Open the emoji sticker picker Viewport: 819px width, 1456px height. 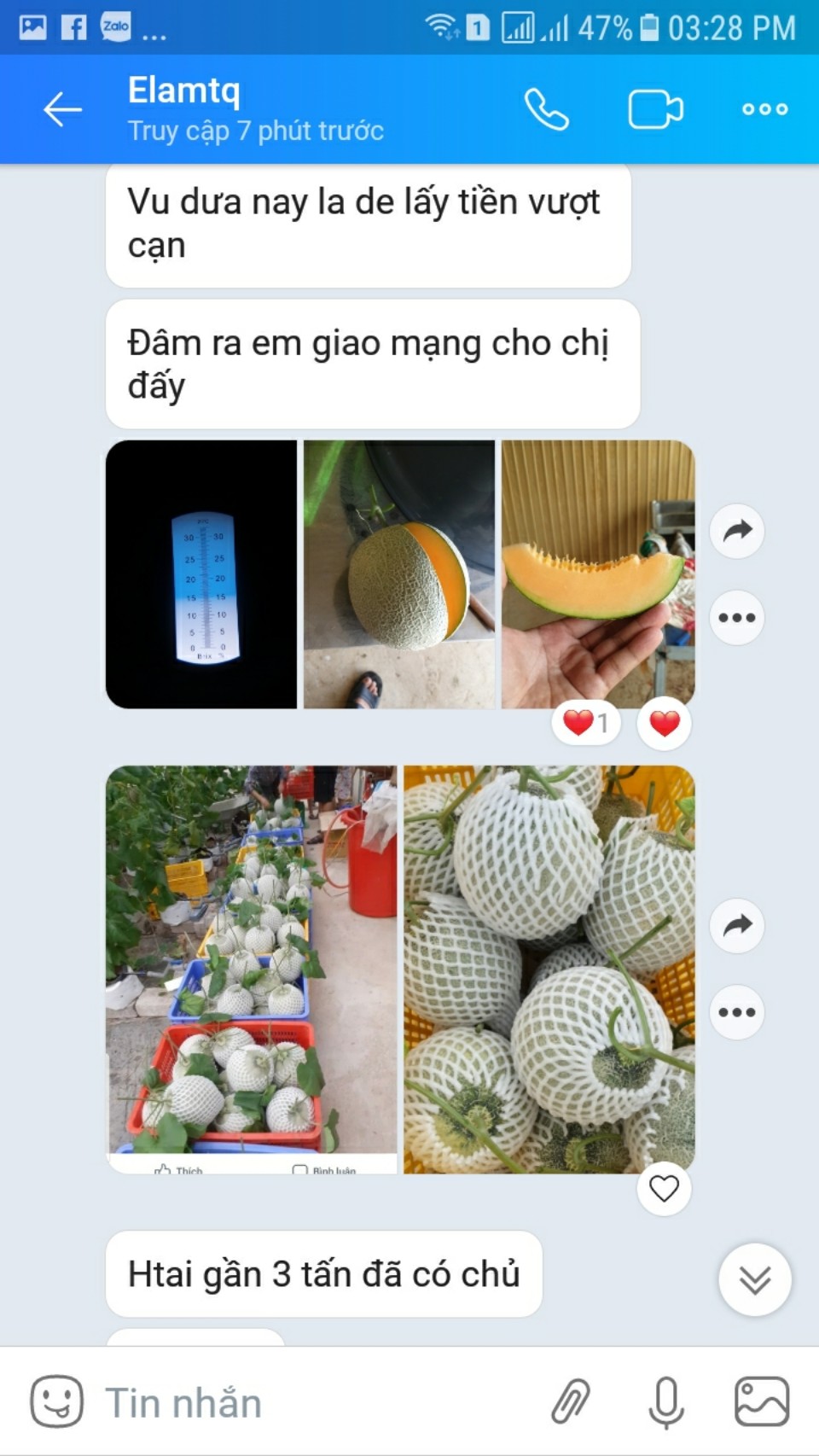(x=56, y=1401)
